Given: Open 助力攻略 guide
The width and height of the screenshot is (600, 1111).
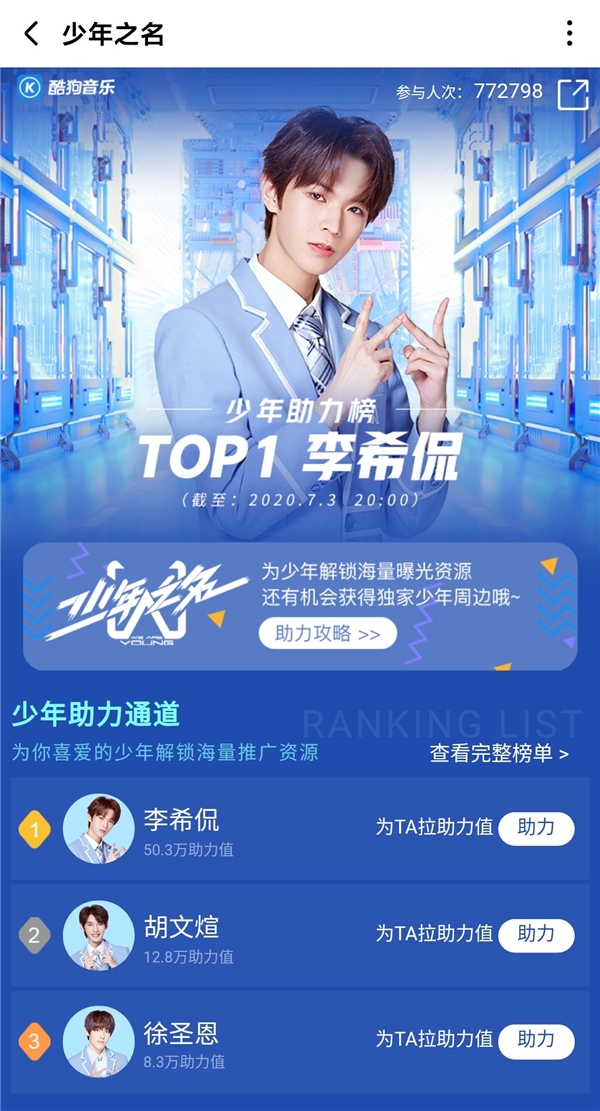Looking at the screenshot, I should click(327, 634).
